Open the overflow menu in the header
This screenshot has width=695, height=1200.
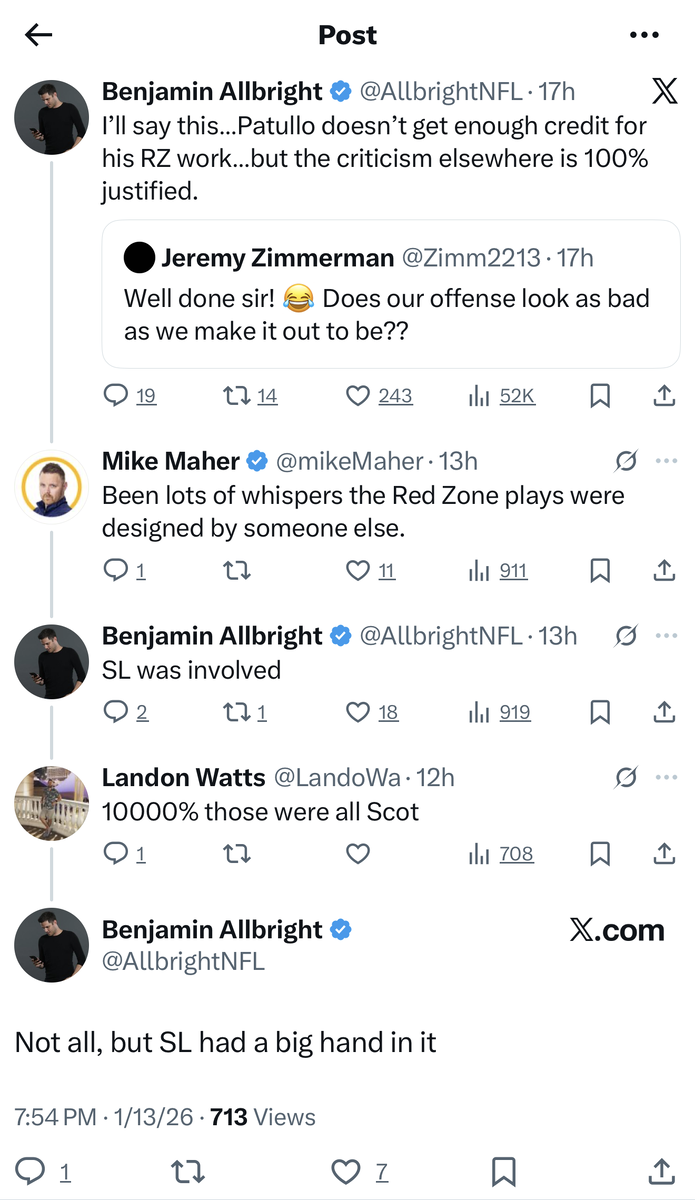[645, 35]
